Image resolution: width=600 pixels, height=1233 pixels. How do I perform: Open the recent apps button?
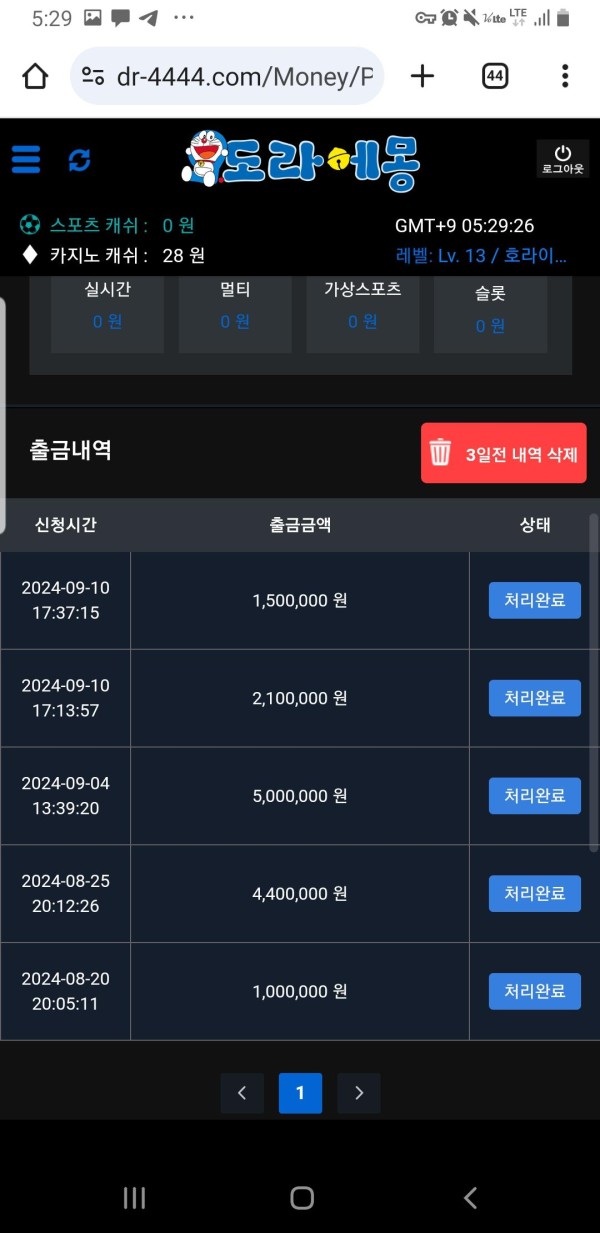(x=133, y=1197)
